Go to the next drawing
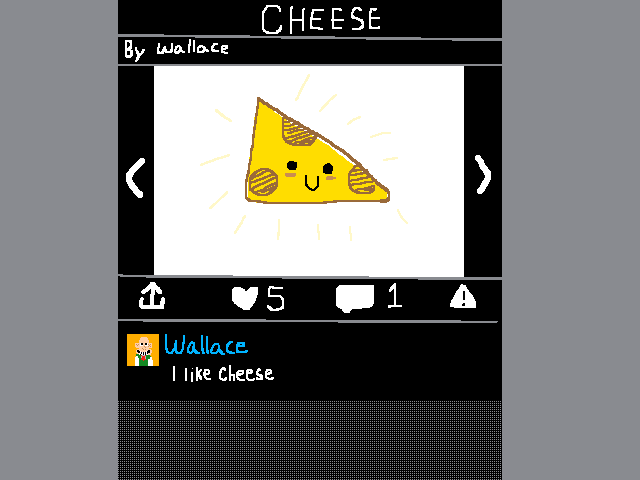The width and height of the screenshot is (640, 480). (x=483, y=175)
